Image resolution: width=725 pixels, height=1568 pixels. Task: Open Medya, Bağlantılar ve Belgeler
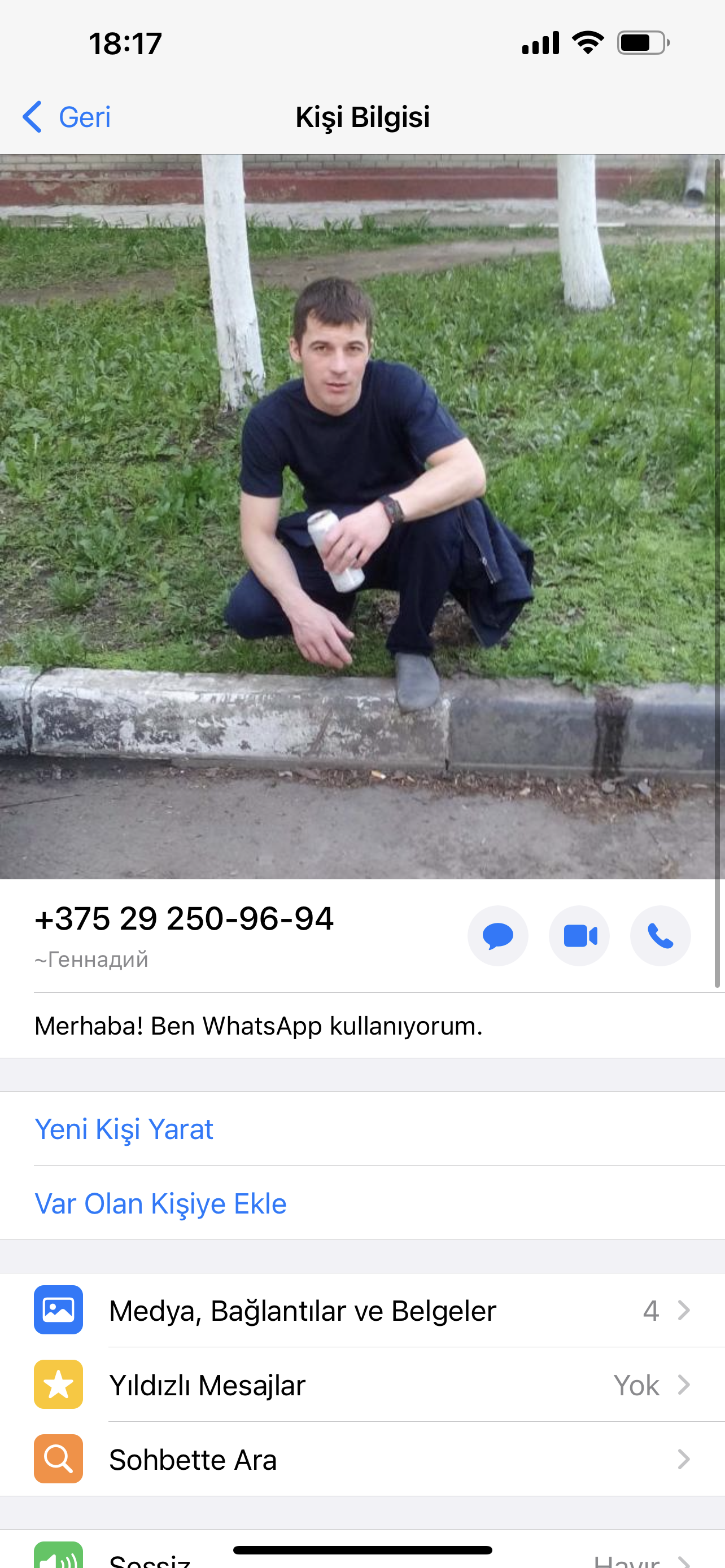click(362, 1311)
